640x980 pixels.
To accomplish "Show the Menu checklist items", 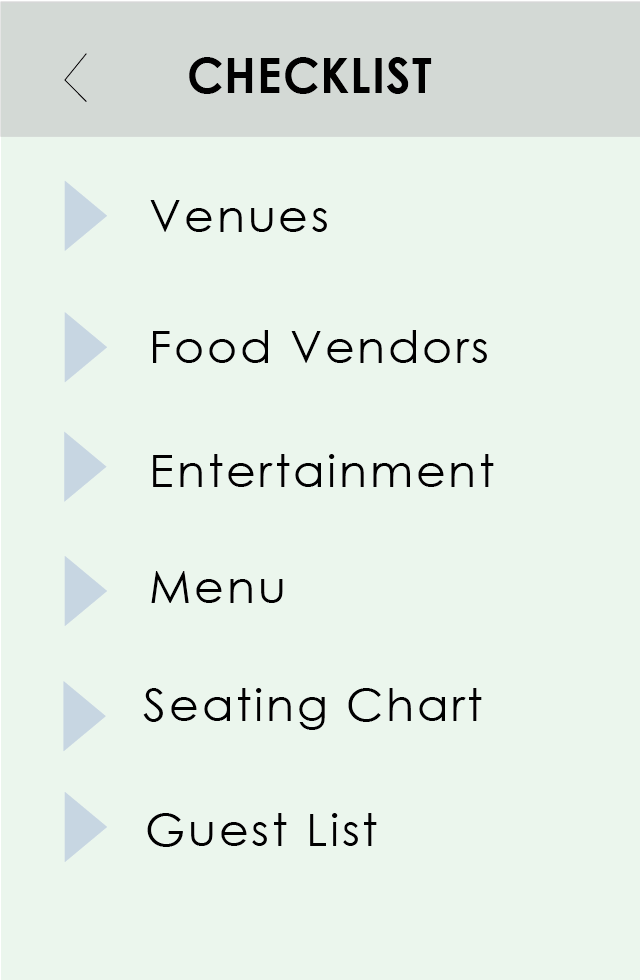I will pos(85,591).
